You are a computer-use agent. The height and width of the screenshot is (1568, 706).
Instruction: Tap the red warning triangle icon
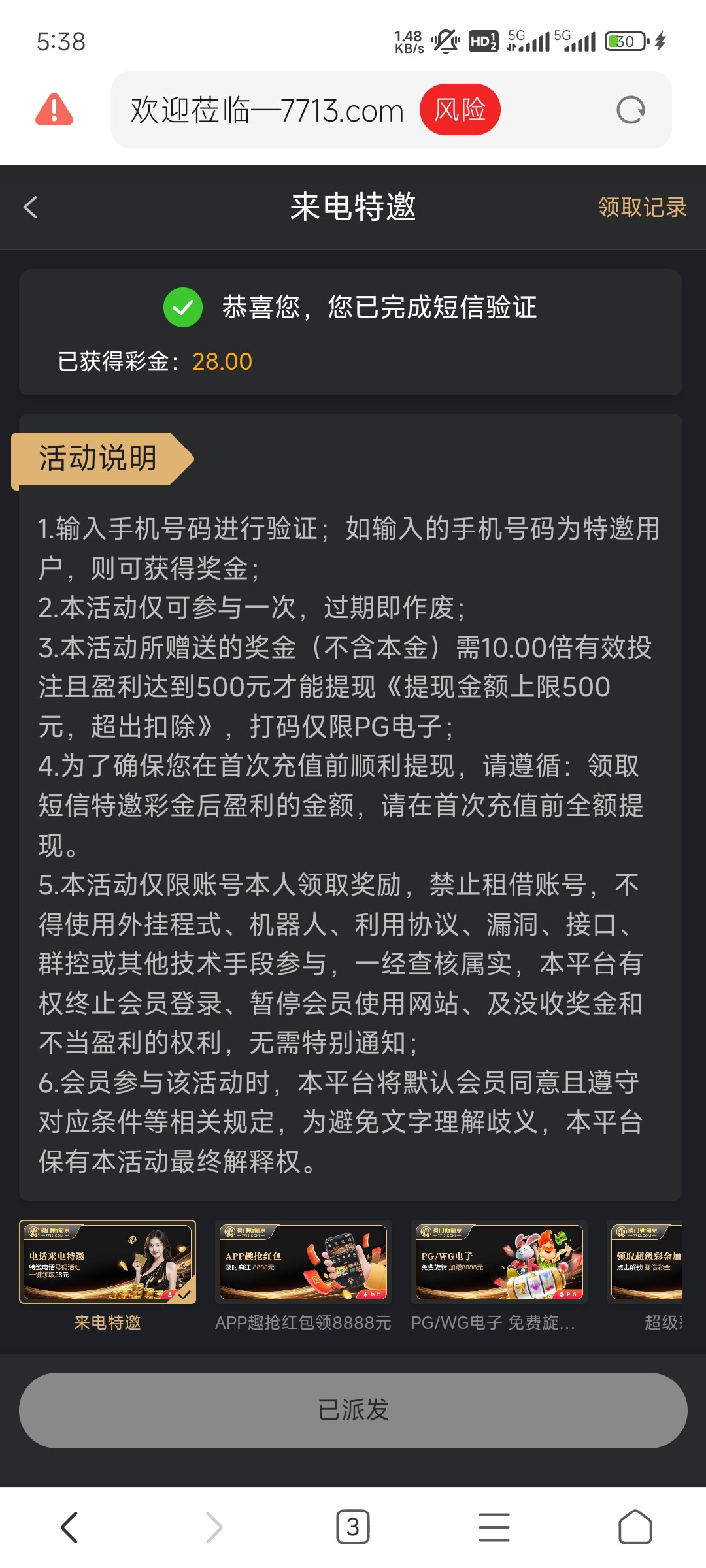(54, 109)
